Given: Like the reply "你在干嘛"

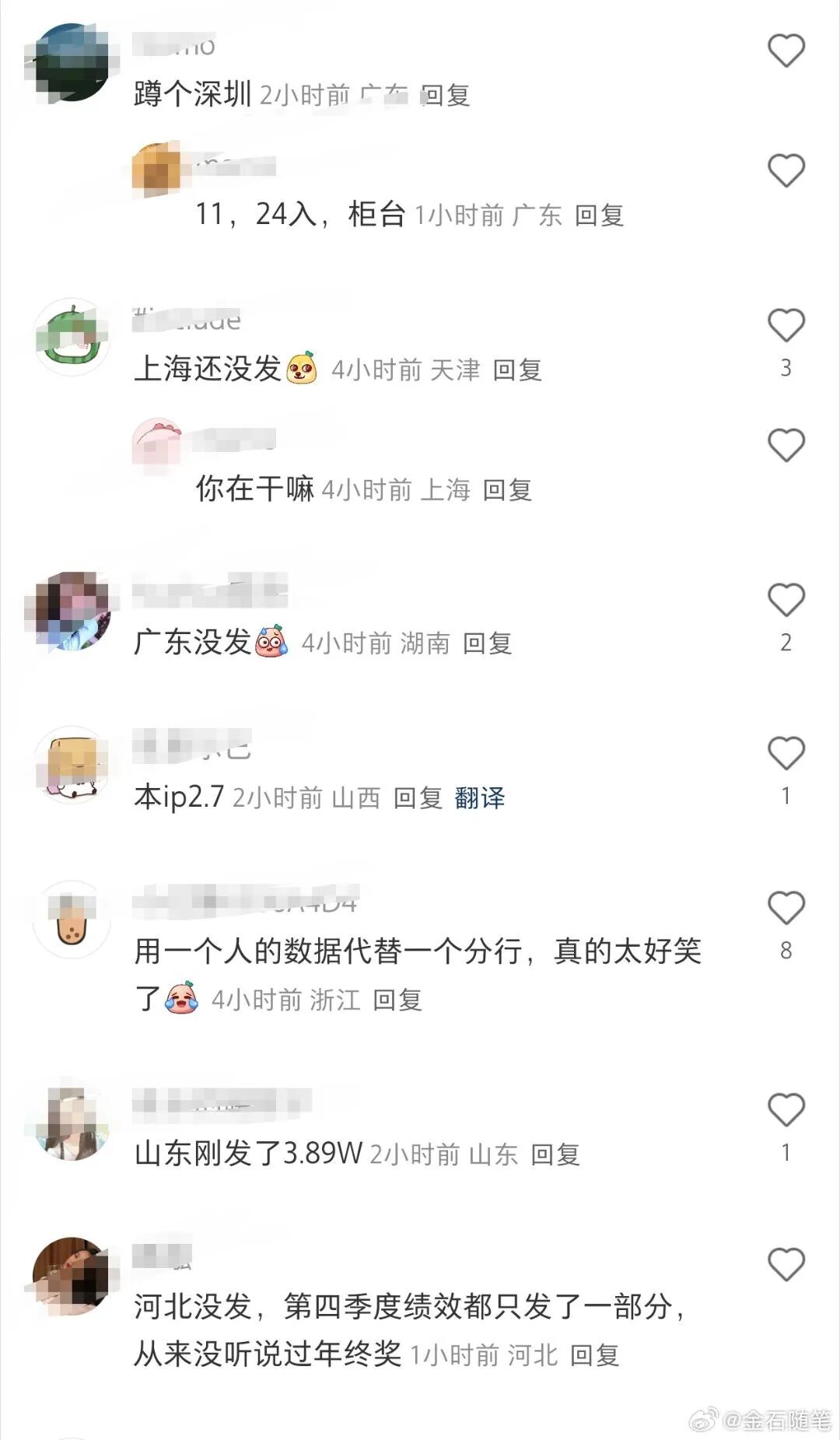Looking at the screenshot, I should tap(786, 446).
